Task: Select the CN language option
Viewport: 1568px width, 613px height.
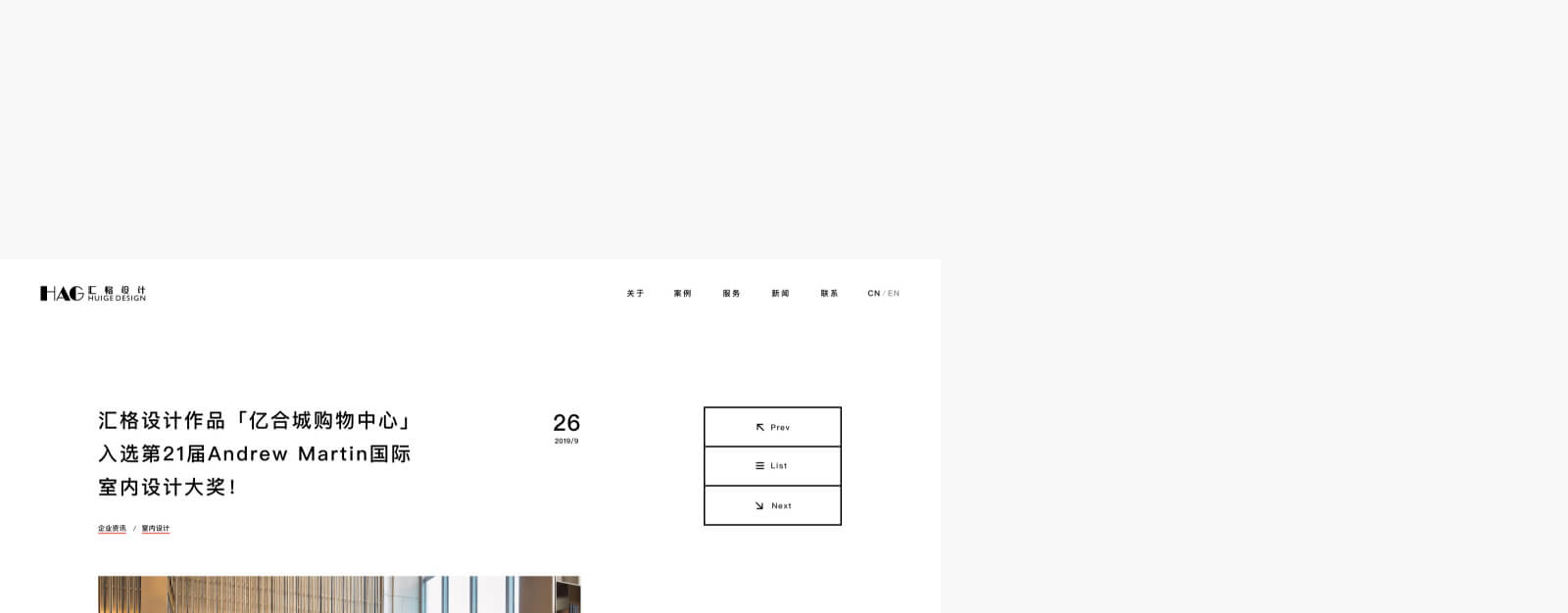Action: tap(873, 294)
